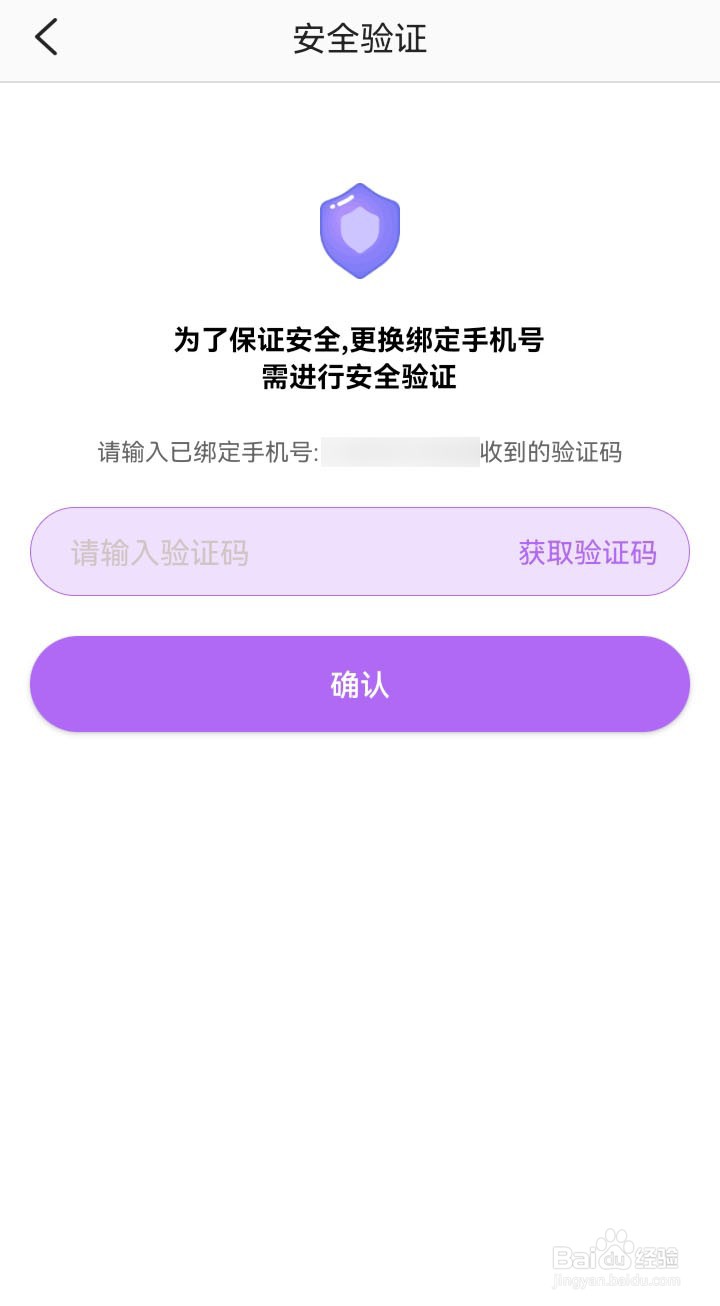
Task: Click the 请输入验证码 input field
Action: [x=200, y=551]
